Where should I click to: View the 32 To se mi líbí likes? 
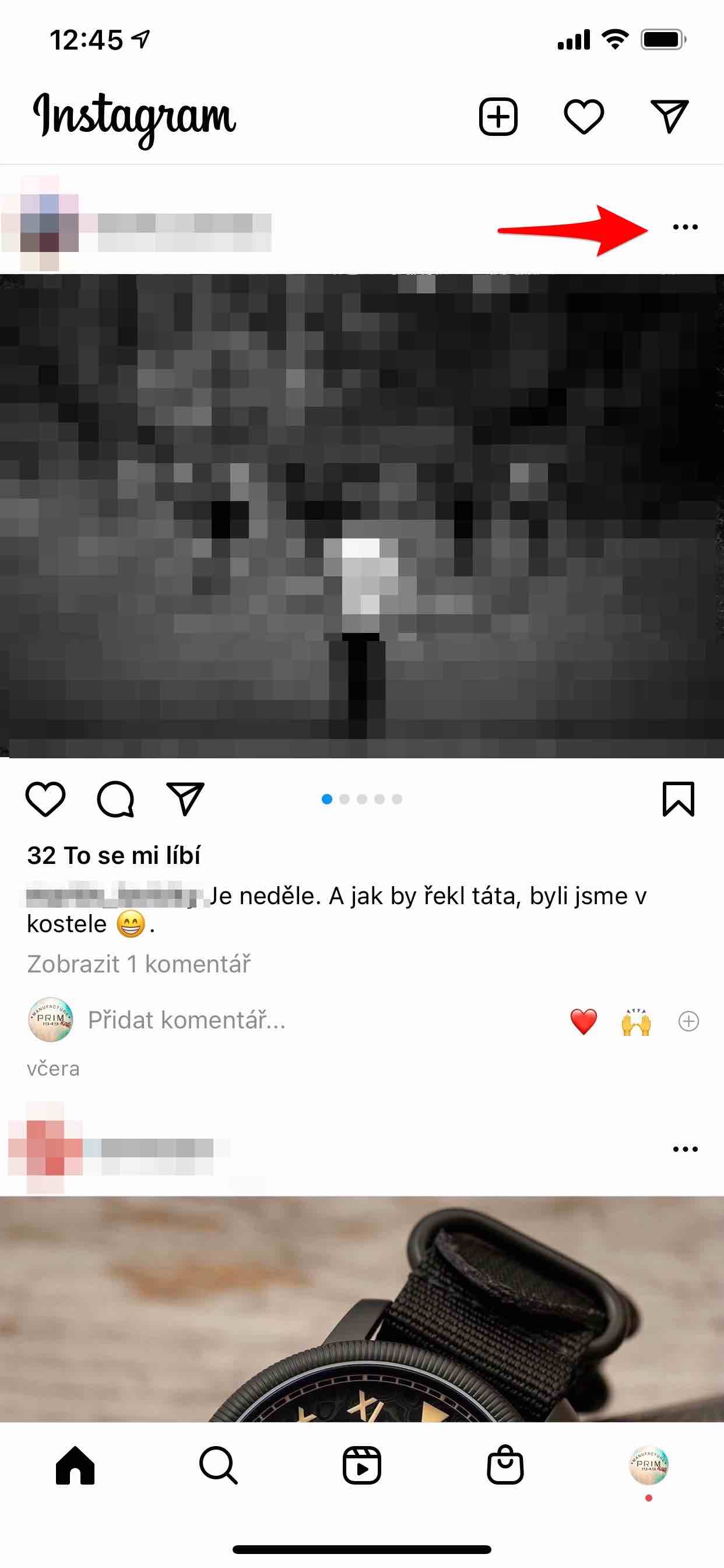tap(114, 855)
